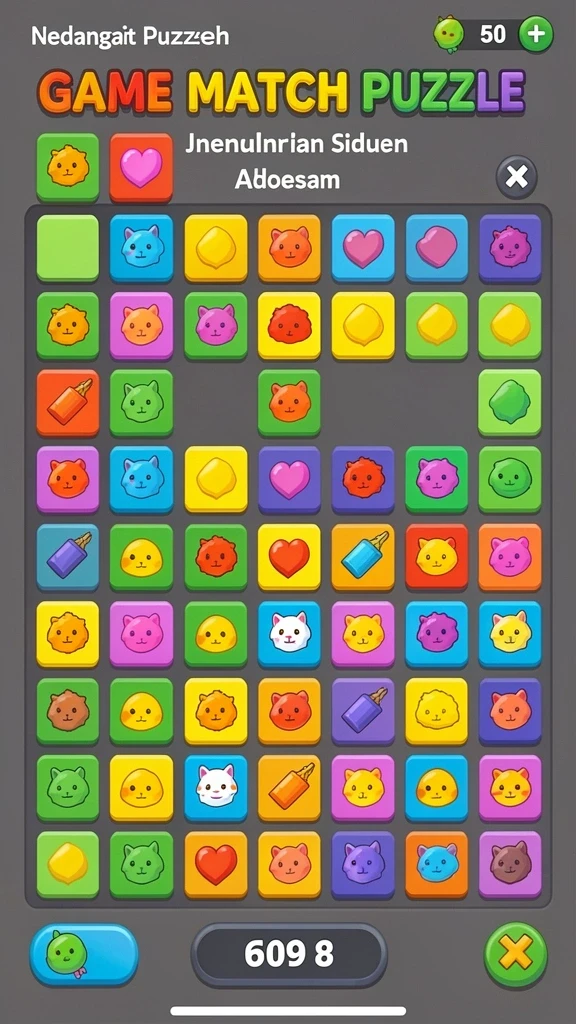Tap the blue crayon on the orange tile
576x1024 pixels.
tap(363, 557)
